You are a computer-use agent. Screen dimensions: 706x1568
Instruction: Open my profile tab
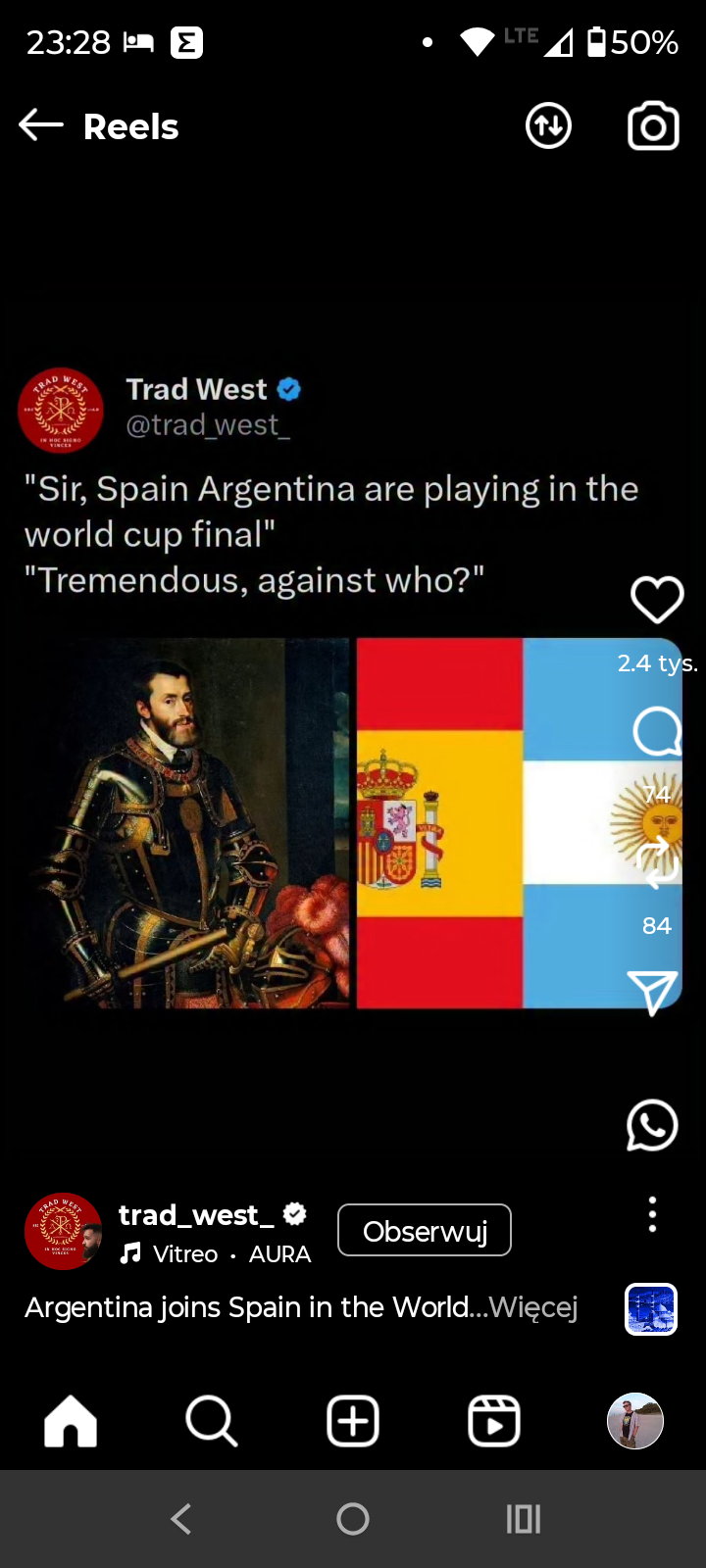tap(635, 1421)
